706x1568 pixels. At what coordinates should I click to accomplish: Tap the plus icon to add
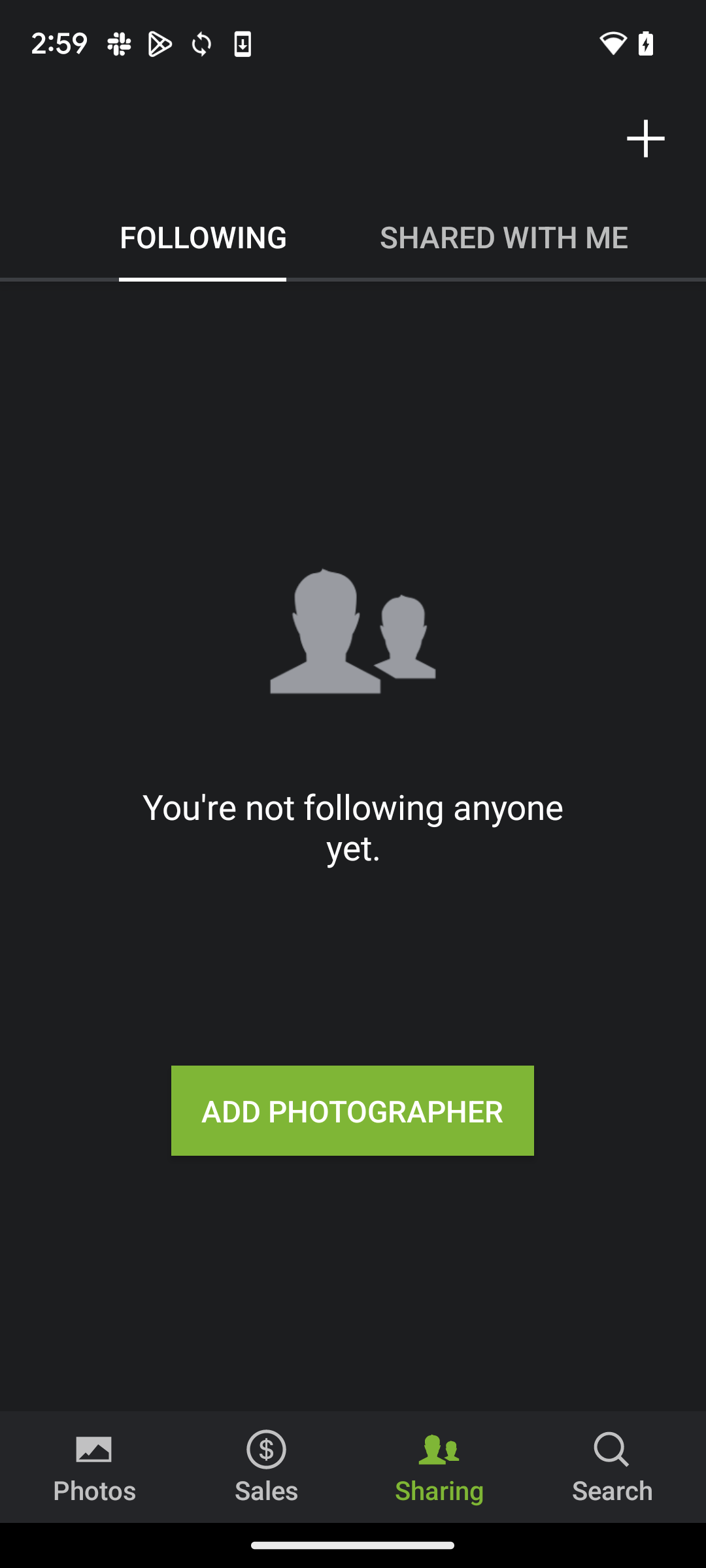(x=645, y=139)
